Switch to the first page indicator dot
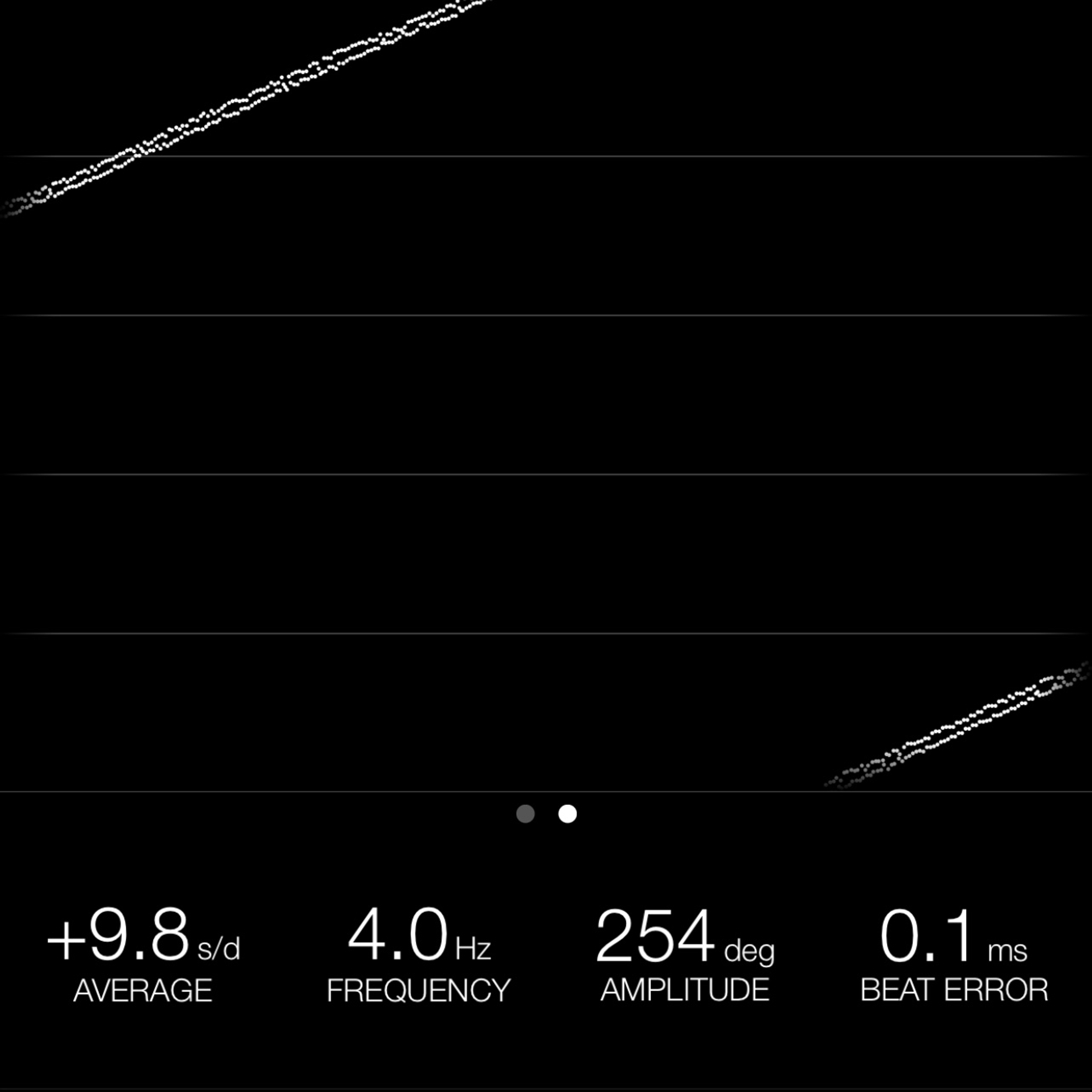The width and height of the screenshot is (1092, 1092). (525, 814)
